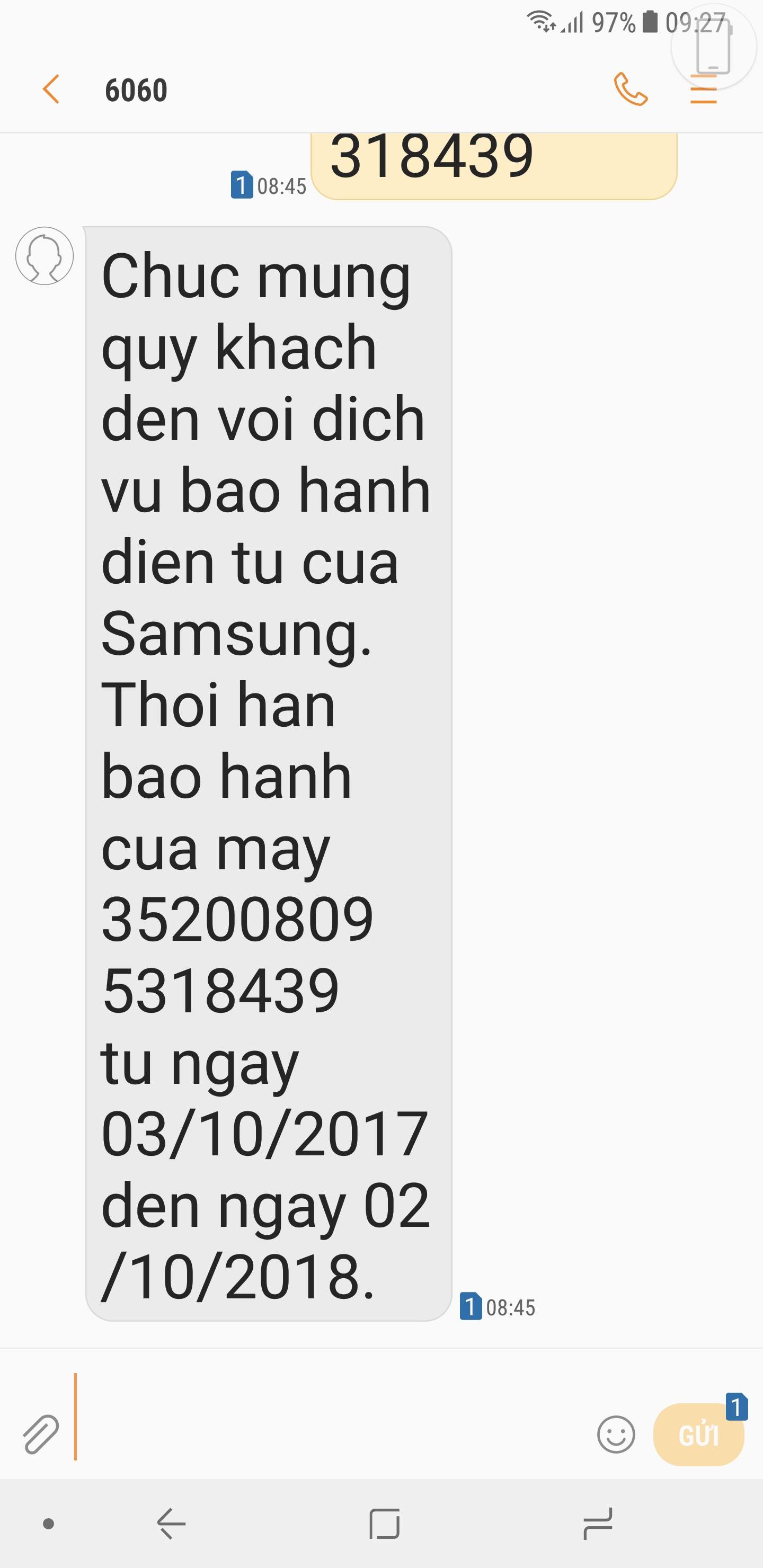Open the sender's contact avatar

(x=45, y=256)
